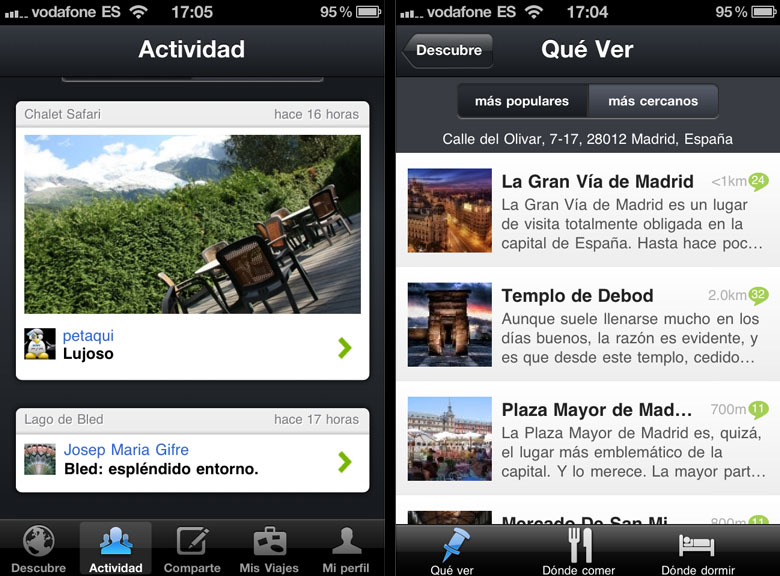This screenshot has height=576, width=780.
Task: Select the Qué ver tab
Action: tap(452, 551)
